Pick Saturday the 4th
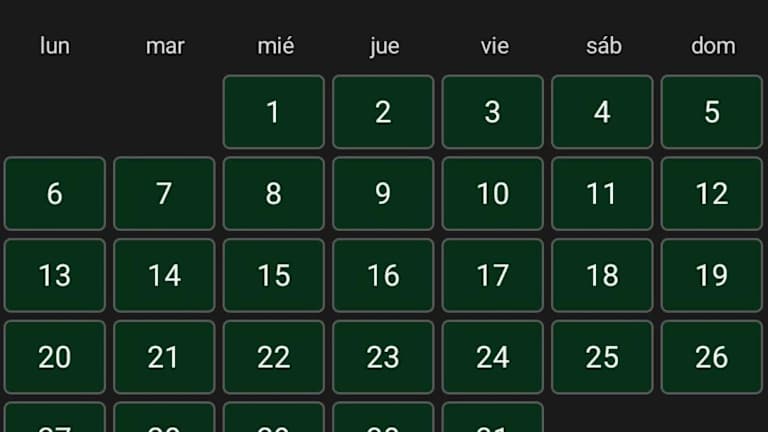 [x=602, y=112]
